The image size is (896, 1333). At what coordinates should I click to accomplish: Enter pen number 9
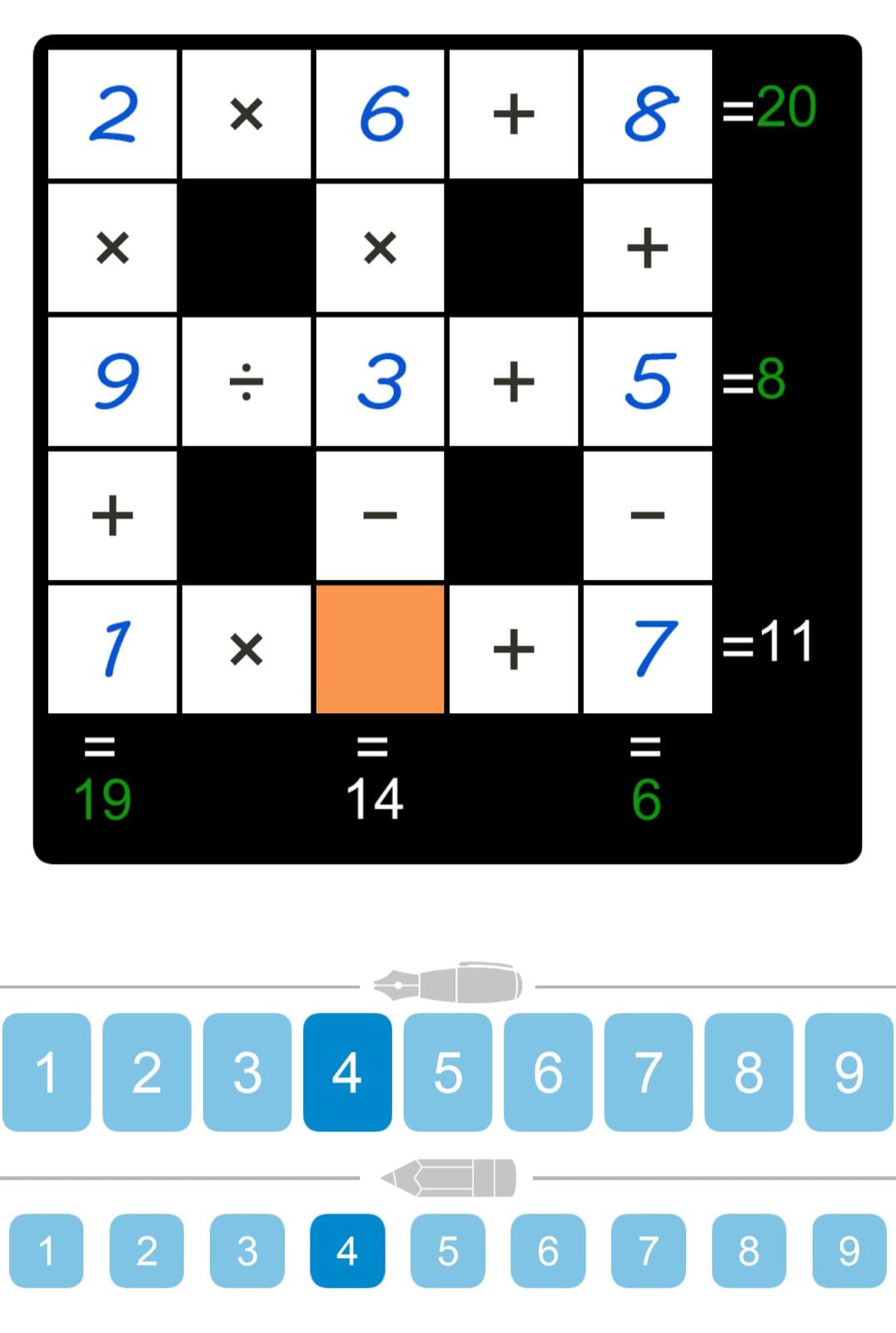coord(849,1071)
